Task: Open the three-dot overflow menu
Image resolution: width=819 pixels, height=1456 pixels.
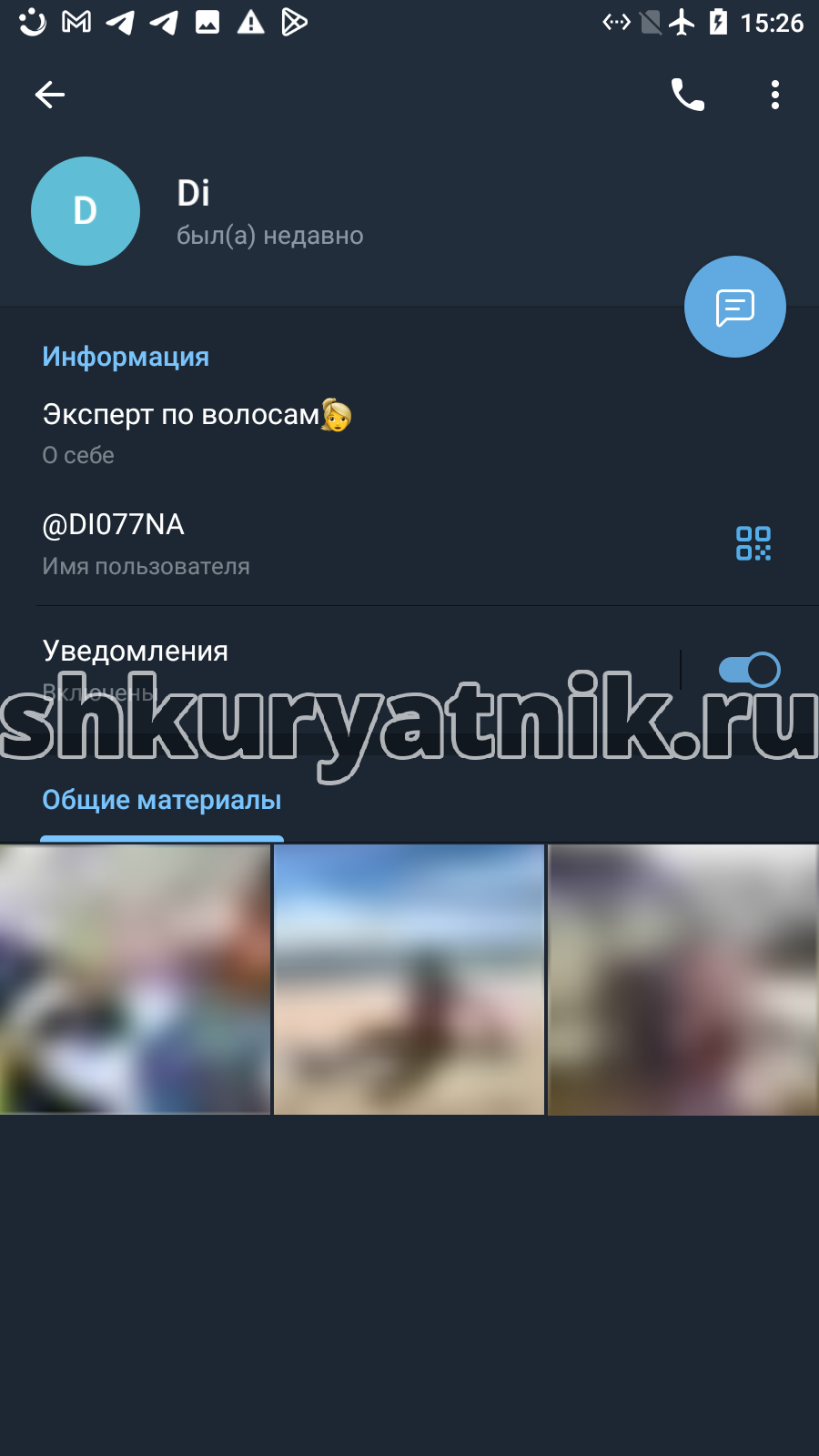Action: click(775, 95)
